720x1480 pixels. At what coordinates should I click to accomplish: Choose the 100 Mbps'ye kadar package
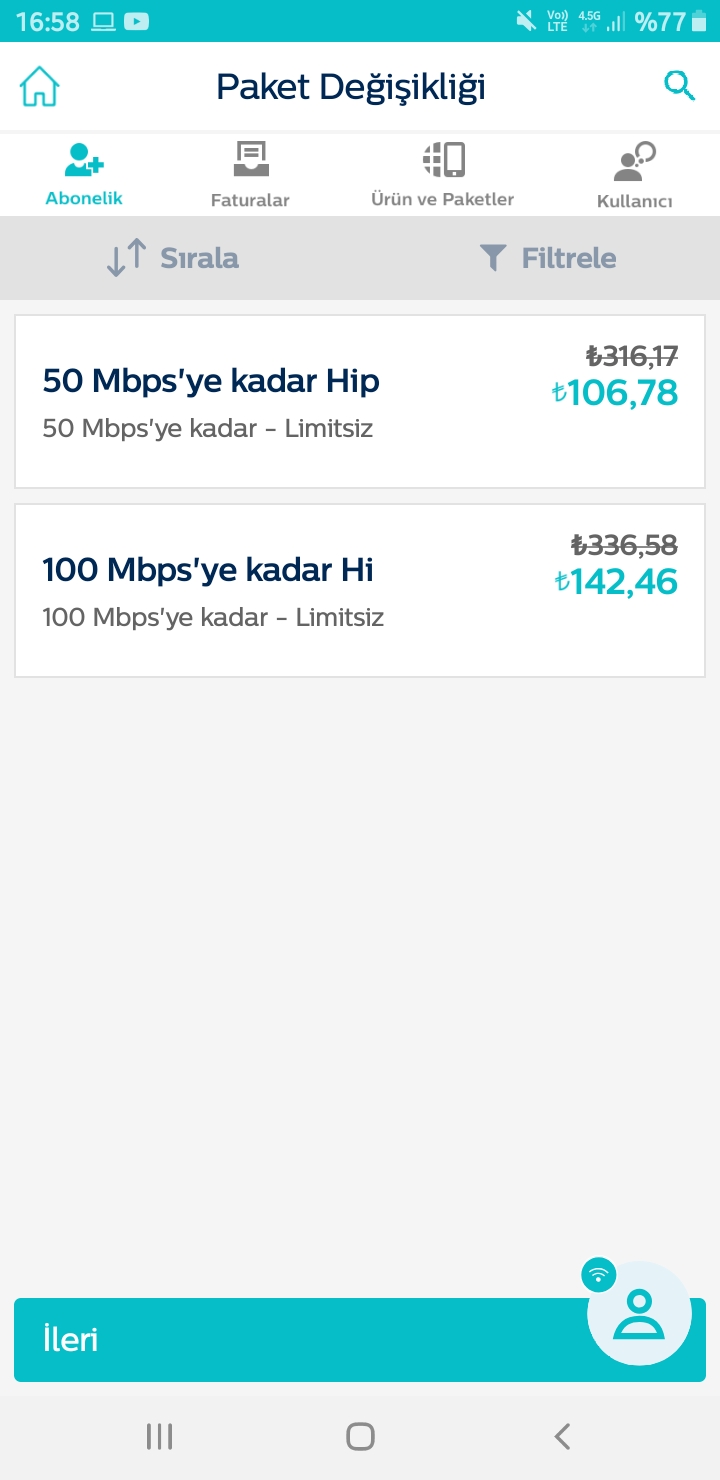360,590
